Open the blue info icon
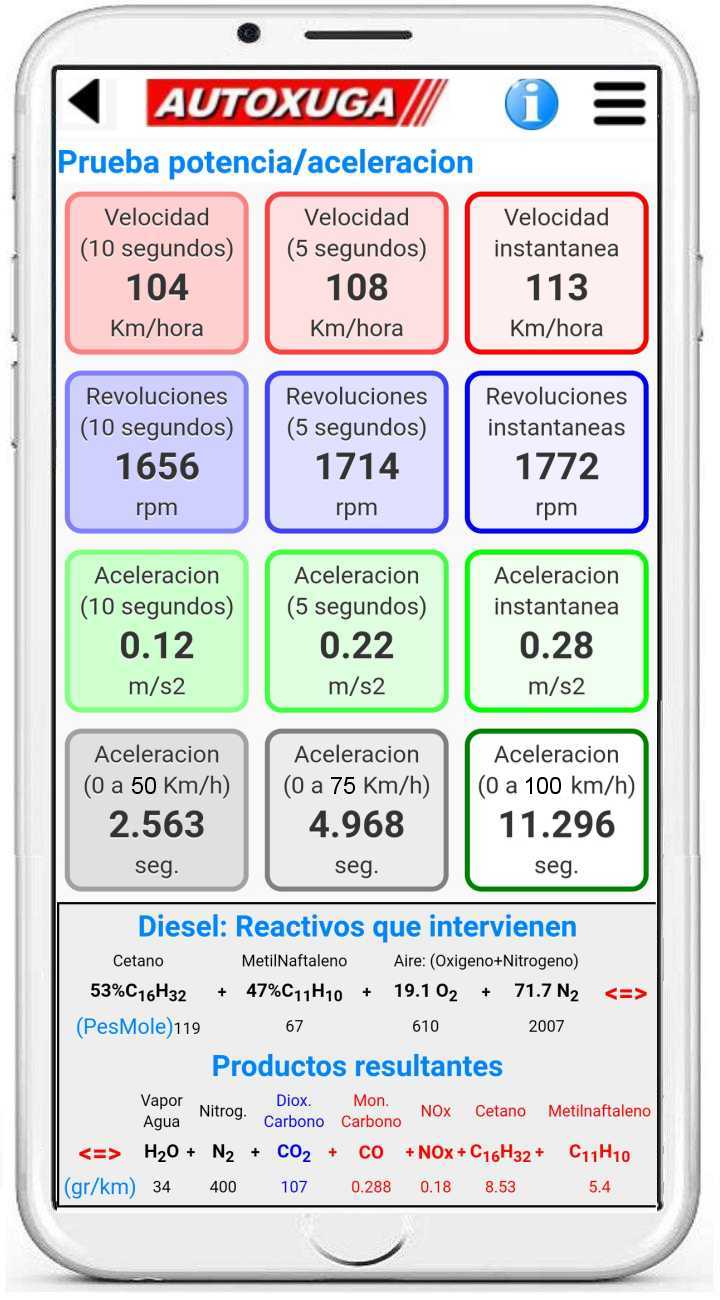The height and width of the screenshot is (1300, 720). [x=531, y=103]
